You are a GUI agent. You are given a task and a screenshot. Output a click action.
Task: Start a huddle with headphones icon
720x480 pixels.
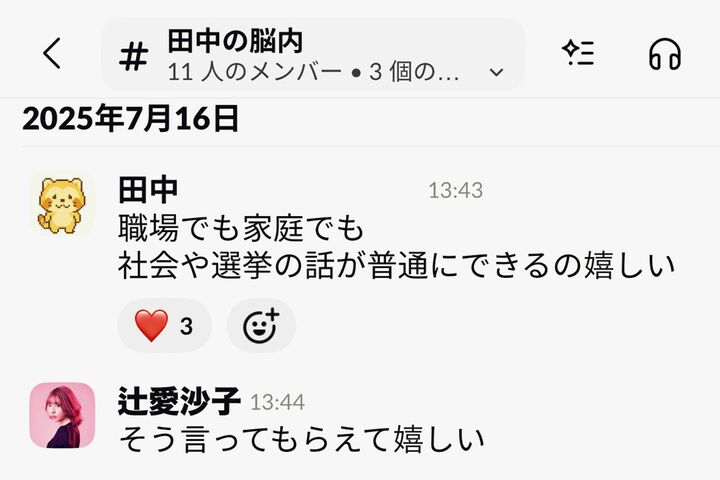(664, 54)
